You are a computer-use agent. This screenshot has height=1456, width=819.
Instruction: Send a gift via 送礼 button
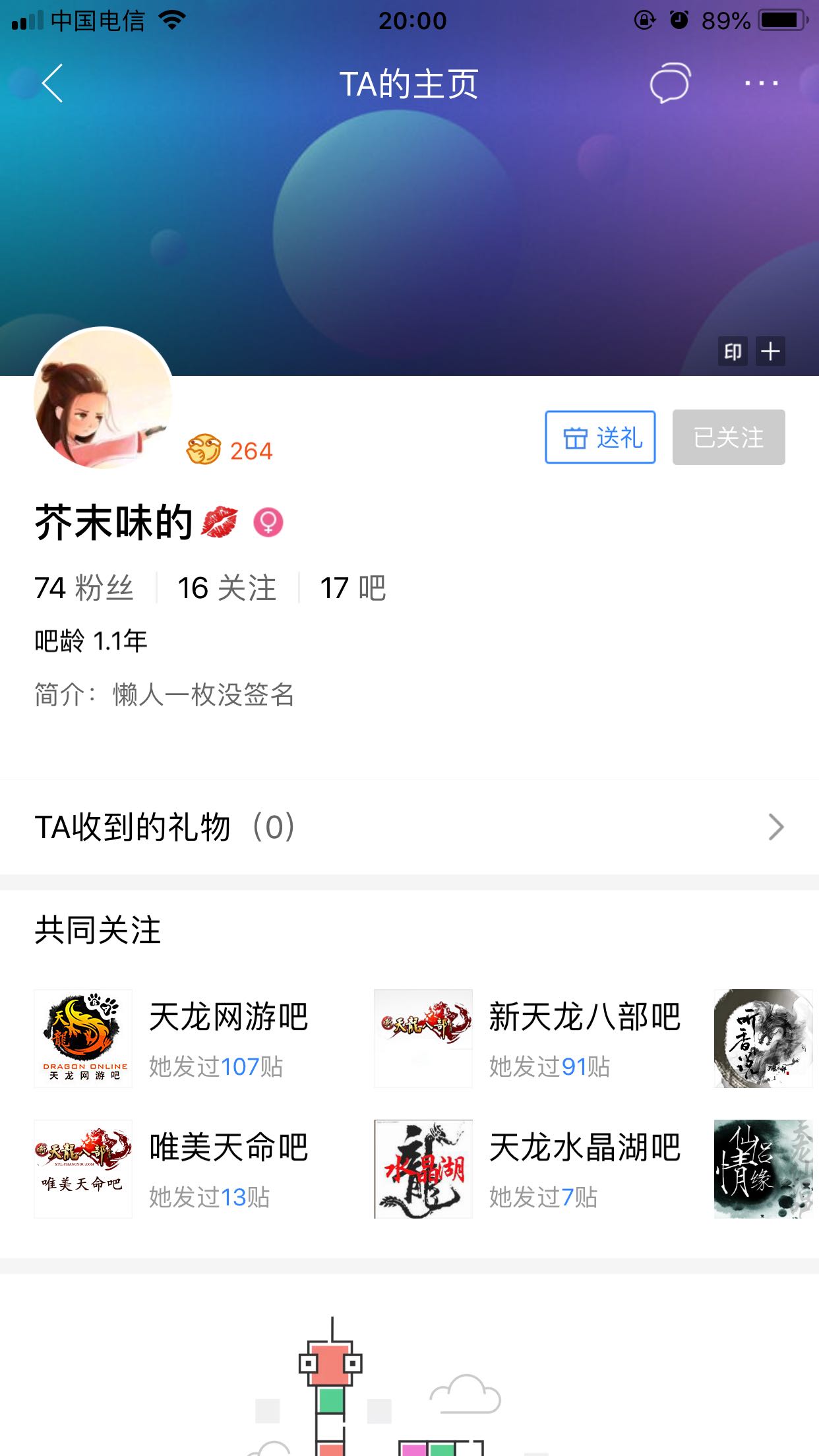click(600, 437)
